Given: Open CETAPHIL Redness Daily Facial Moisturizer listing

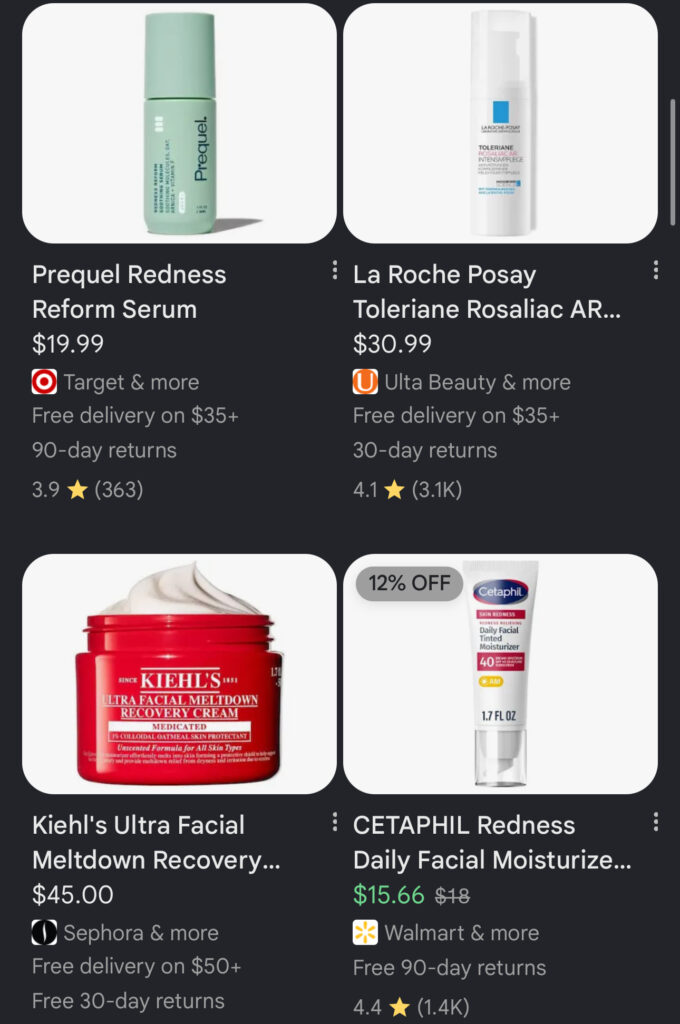Looking at the screenshot, I should click(x=492, y=842).
